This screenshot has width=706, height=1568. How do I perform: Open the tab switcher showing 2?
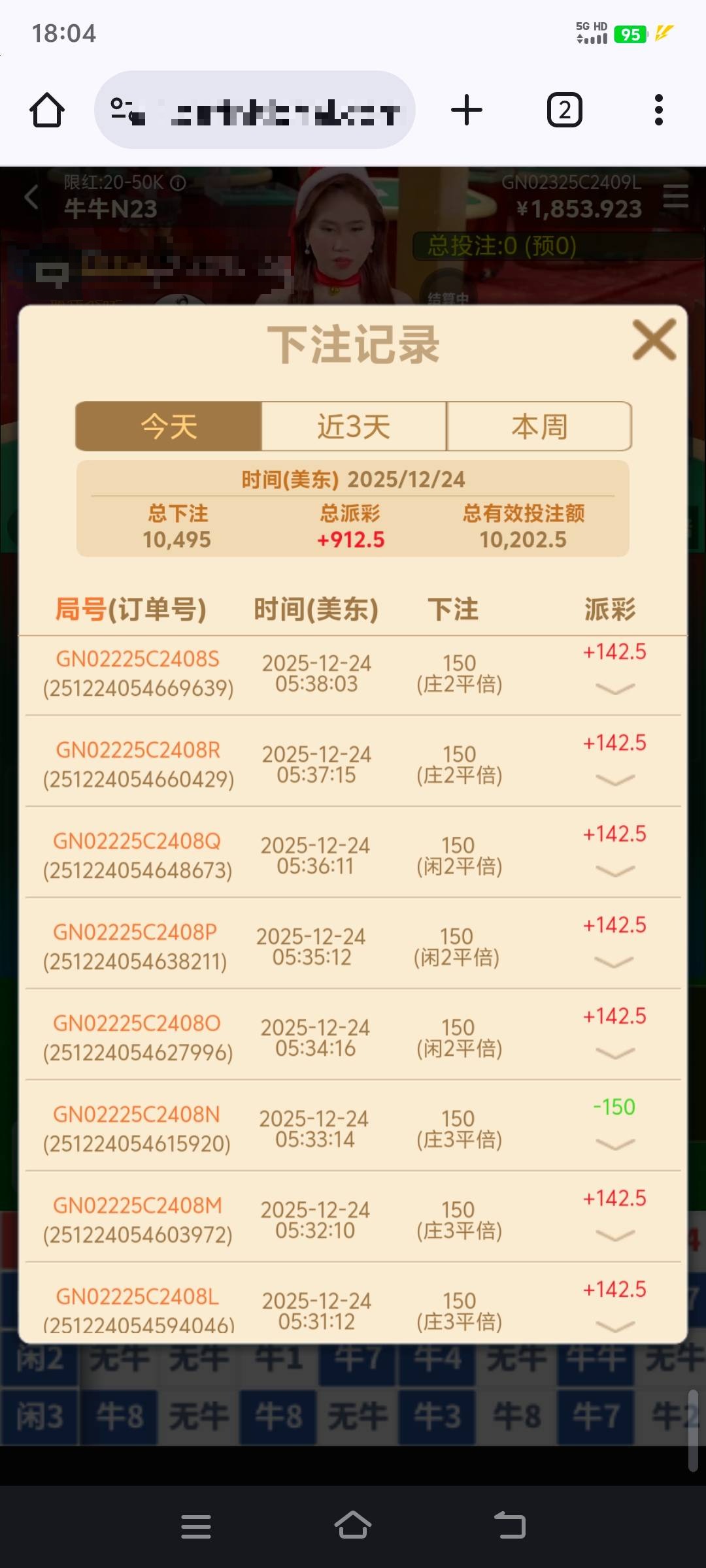[564, 110]
